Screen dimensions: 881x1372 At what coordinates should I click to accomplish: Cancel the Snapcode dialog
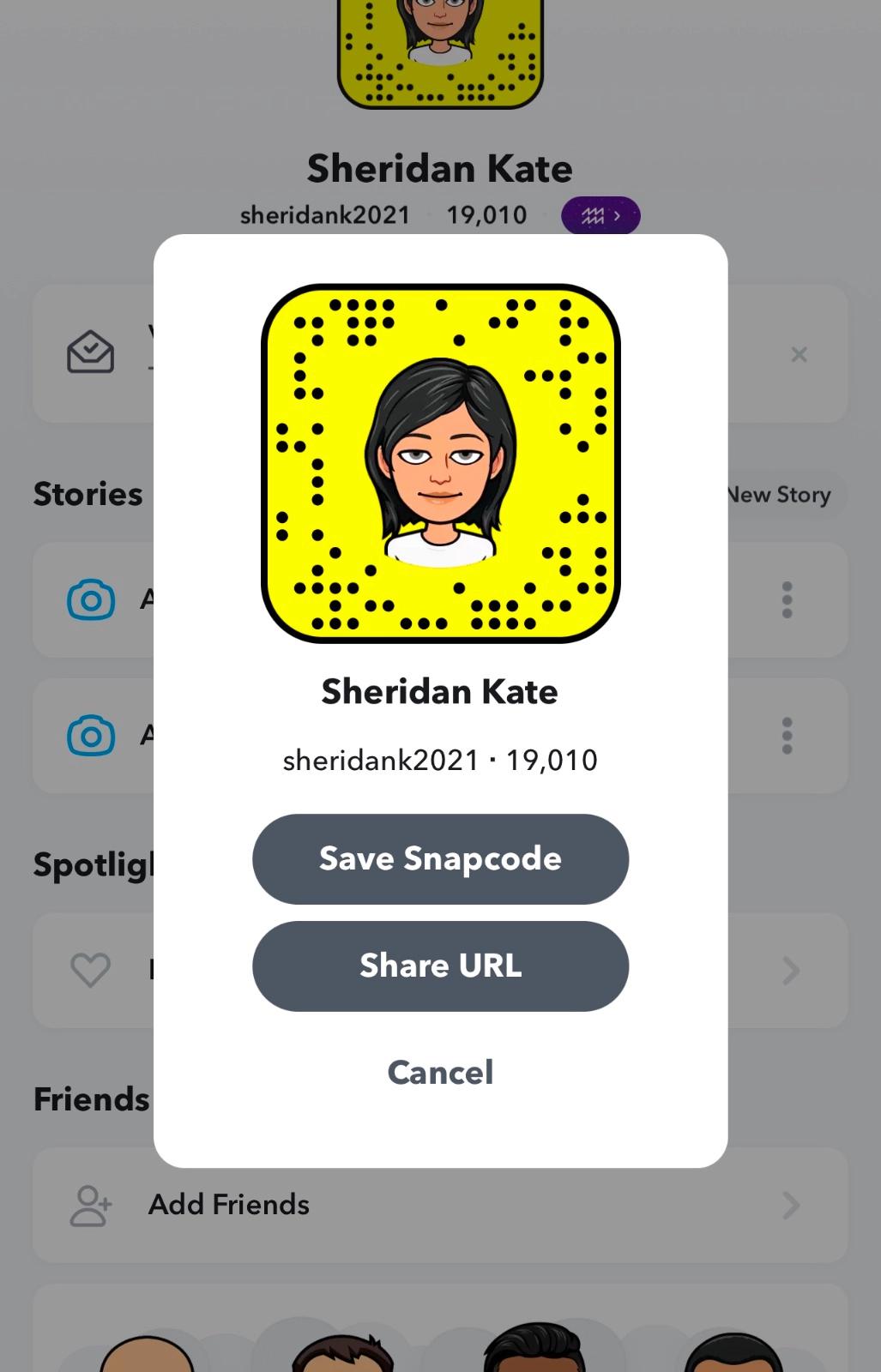pos(440,1072)
